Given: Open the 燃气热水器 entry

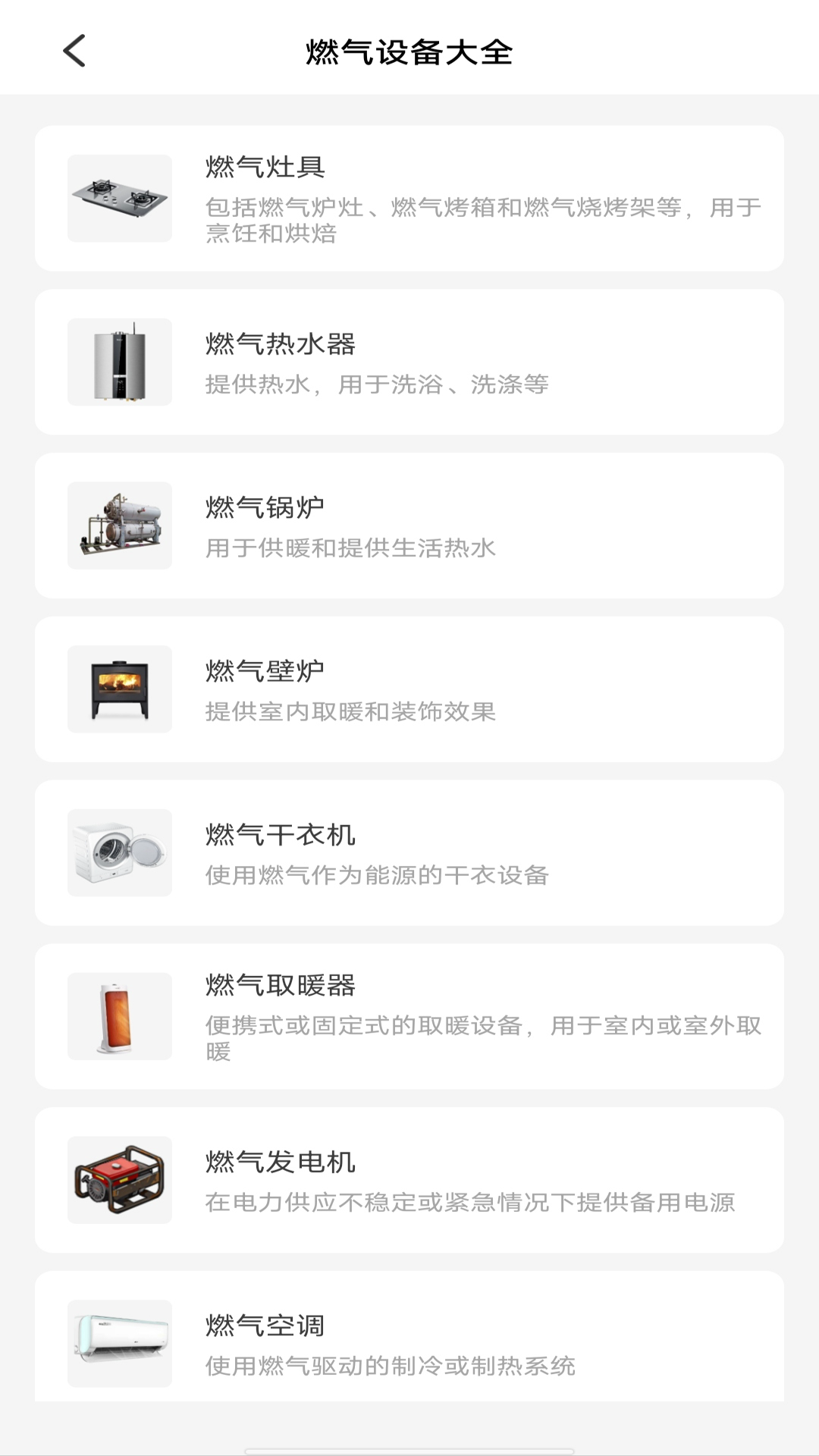Looking at the screenshot, I should pyautogui.click(x=409, y=362).
